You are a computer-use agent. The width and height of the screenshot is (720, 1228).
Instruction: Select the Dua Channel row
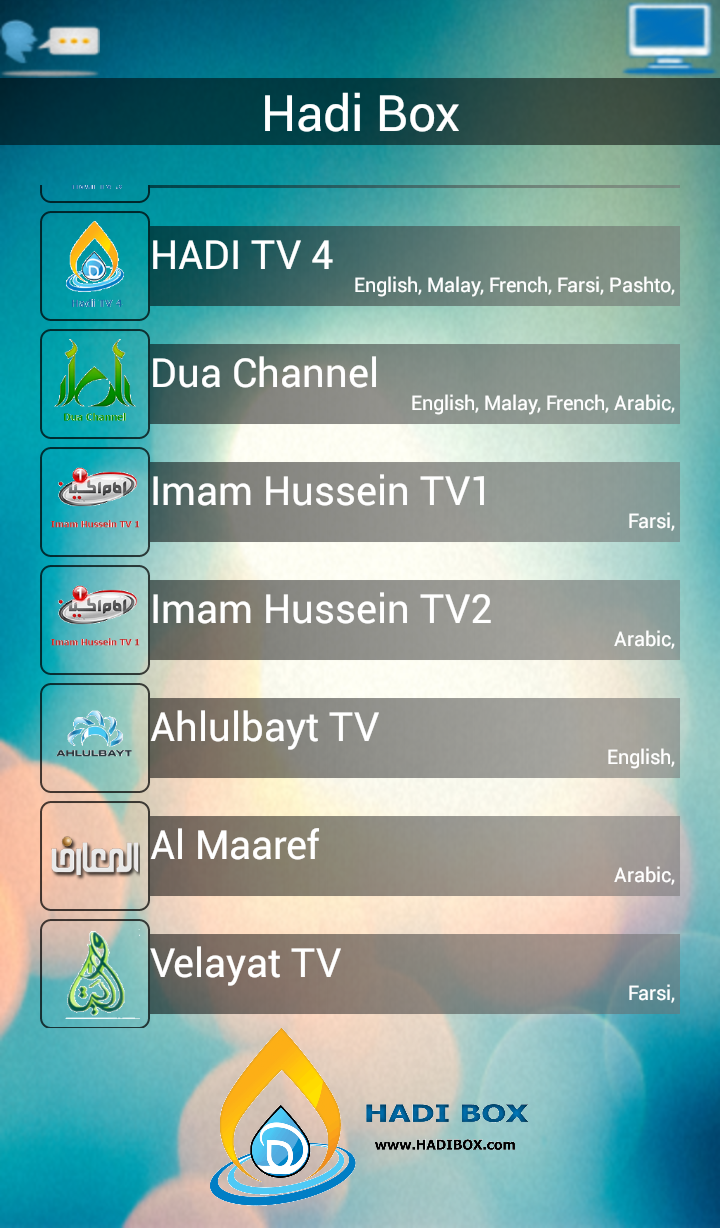click(360, 384)
